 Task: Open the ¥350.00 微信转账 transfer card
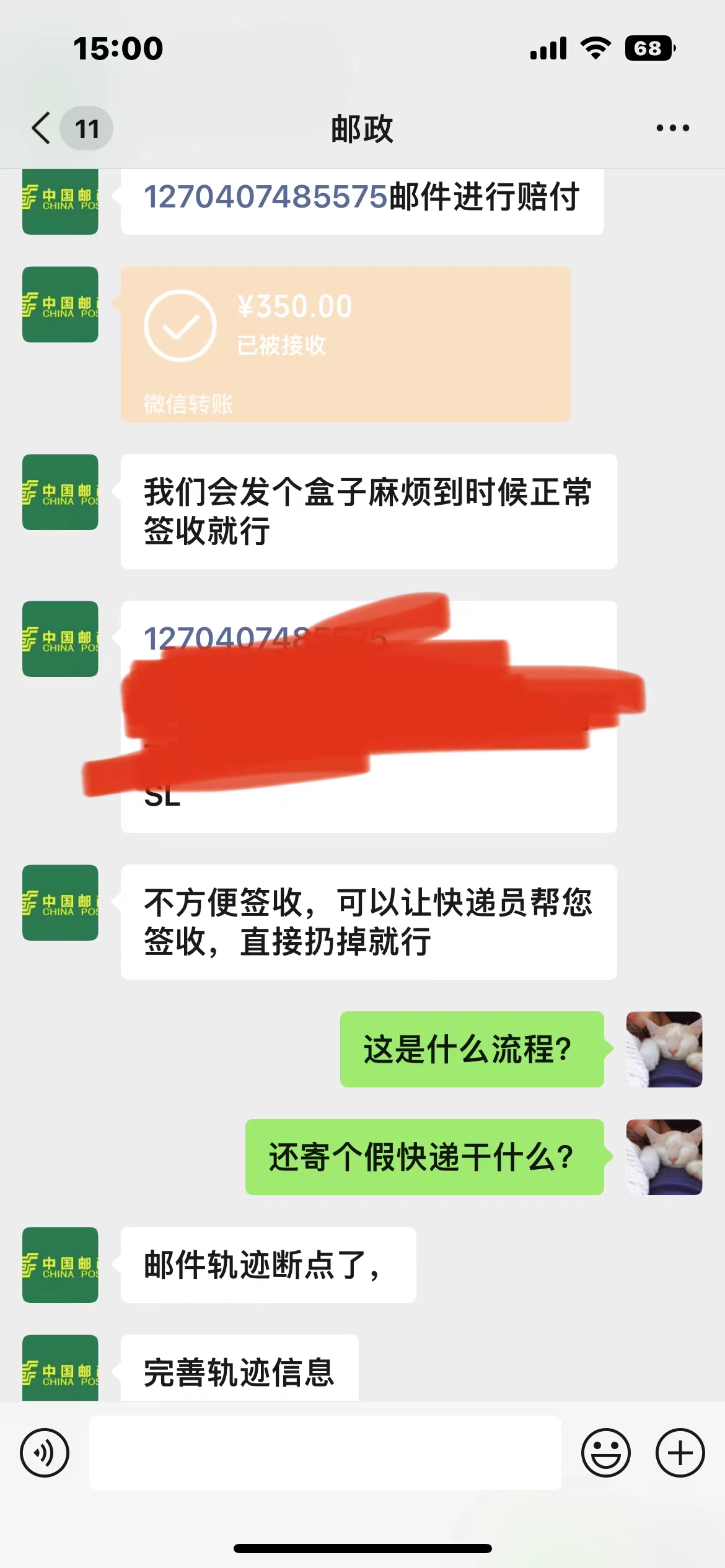click(x=345, y=342)
